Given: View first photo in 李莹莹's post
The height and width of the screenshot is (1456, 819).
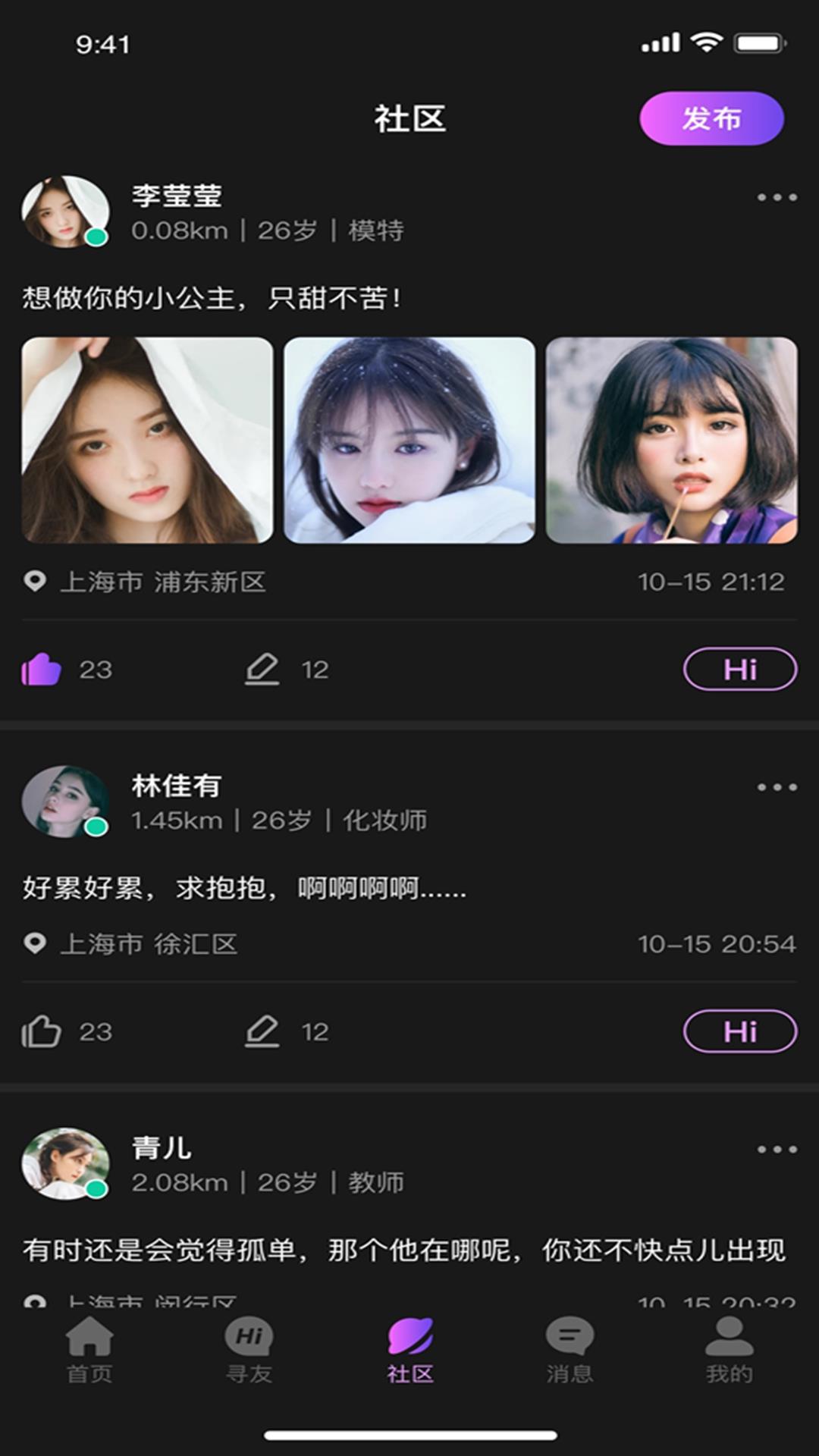Looking at the screenshot, I should [147, 440].
